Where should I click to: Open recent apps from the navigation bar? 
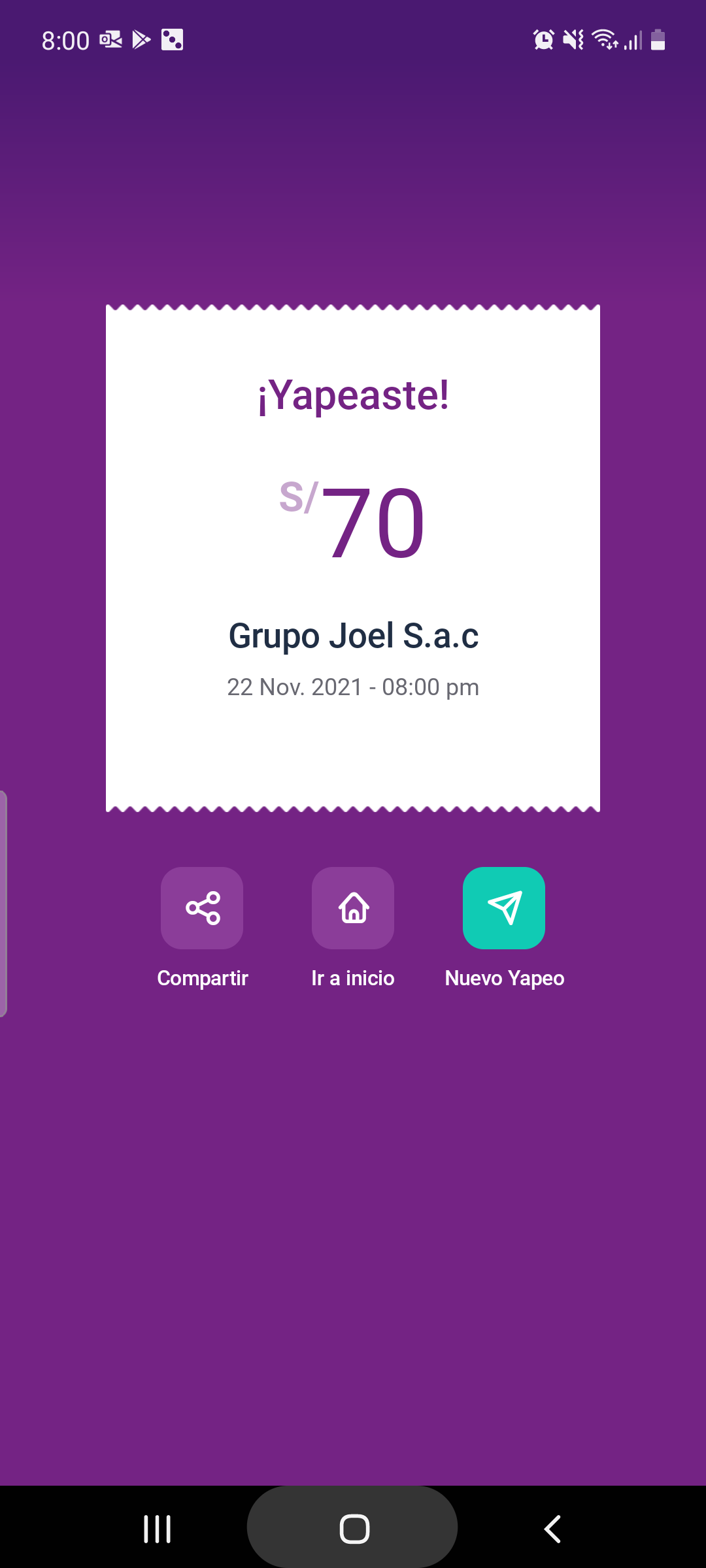157,1529
